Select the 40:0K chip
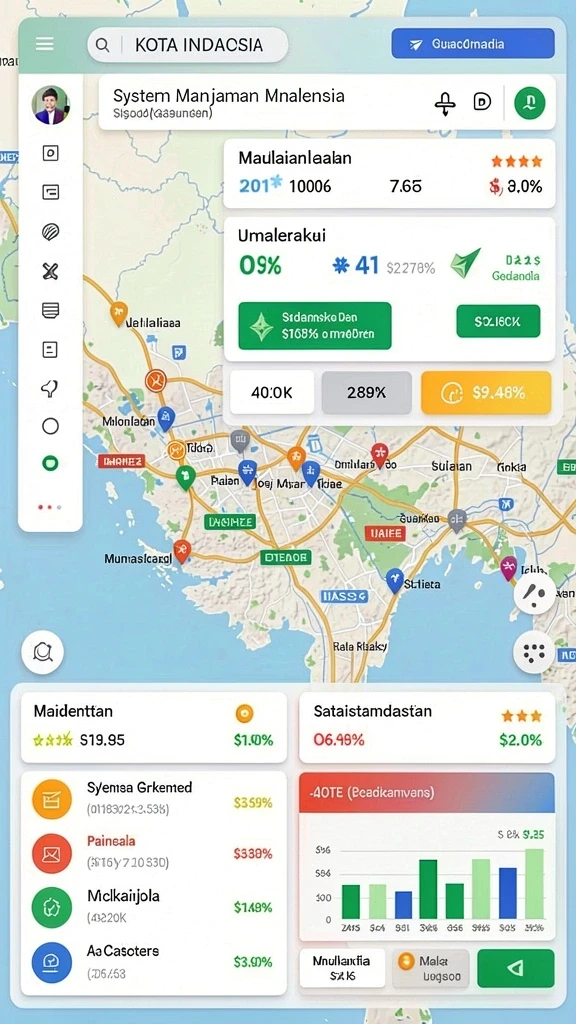Screen dimensions: 576x1024 (272, 392)
